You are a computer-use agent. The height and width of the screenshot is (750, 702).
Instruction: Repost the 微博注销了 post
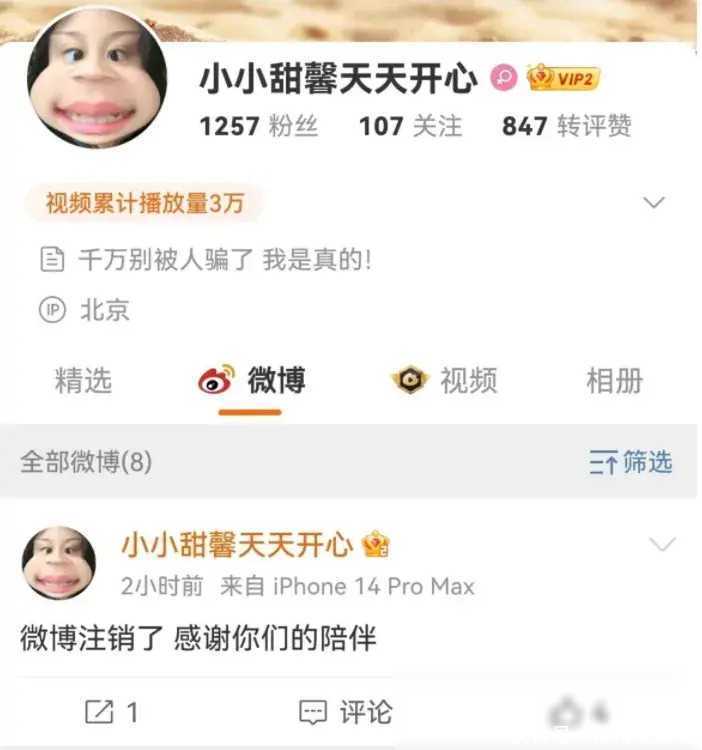click(111, 712)
